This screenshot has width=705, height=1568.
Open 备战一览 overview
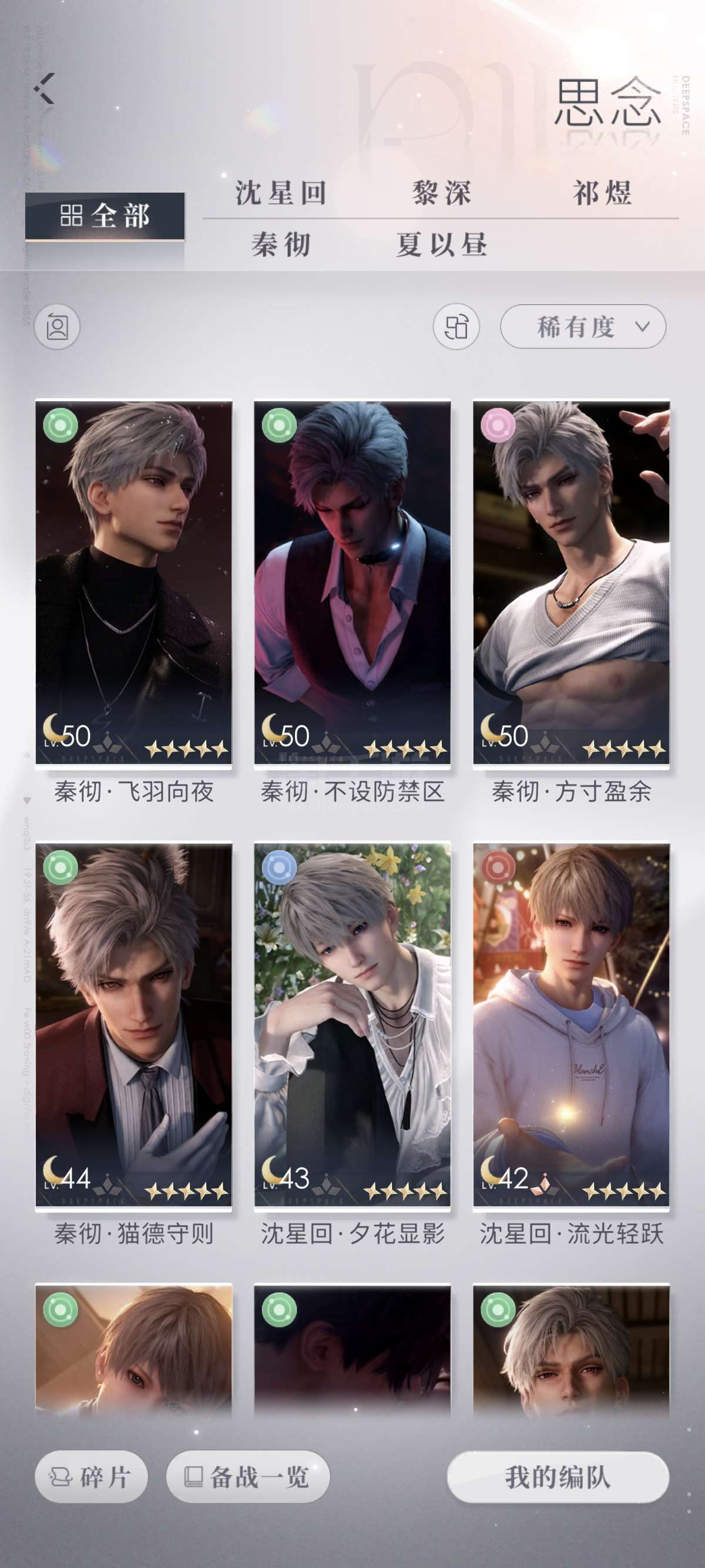pos(248,1477)
